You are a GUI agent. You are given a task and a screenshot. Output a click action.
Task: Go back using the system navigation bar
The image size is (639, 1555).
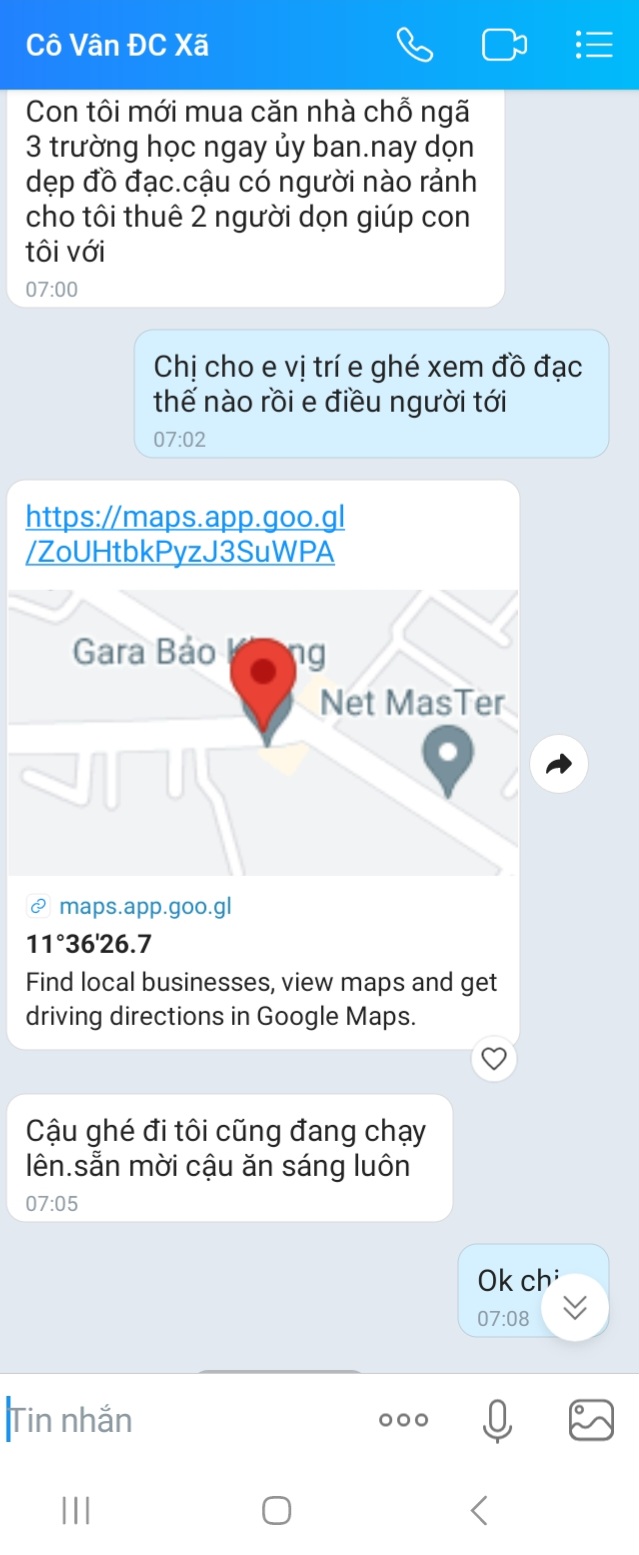coord(479,1510)
